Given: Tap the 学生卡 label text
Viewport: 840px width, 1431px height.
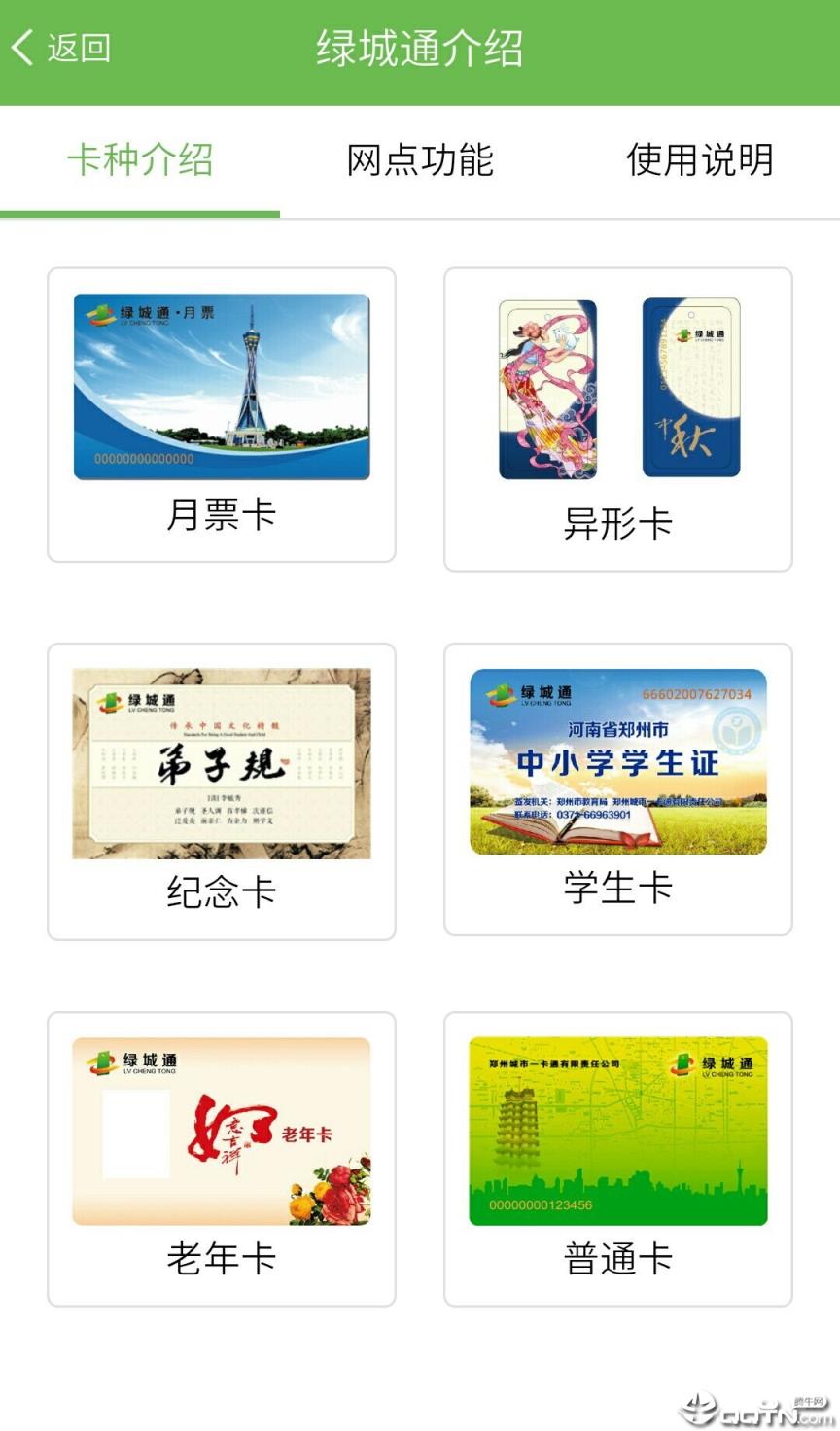Looking at the screenshot, I should pos(616,887).
